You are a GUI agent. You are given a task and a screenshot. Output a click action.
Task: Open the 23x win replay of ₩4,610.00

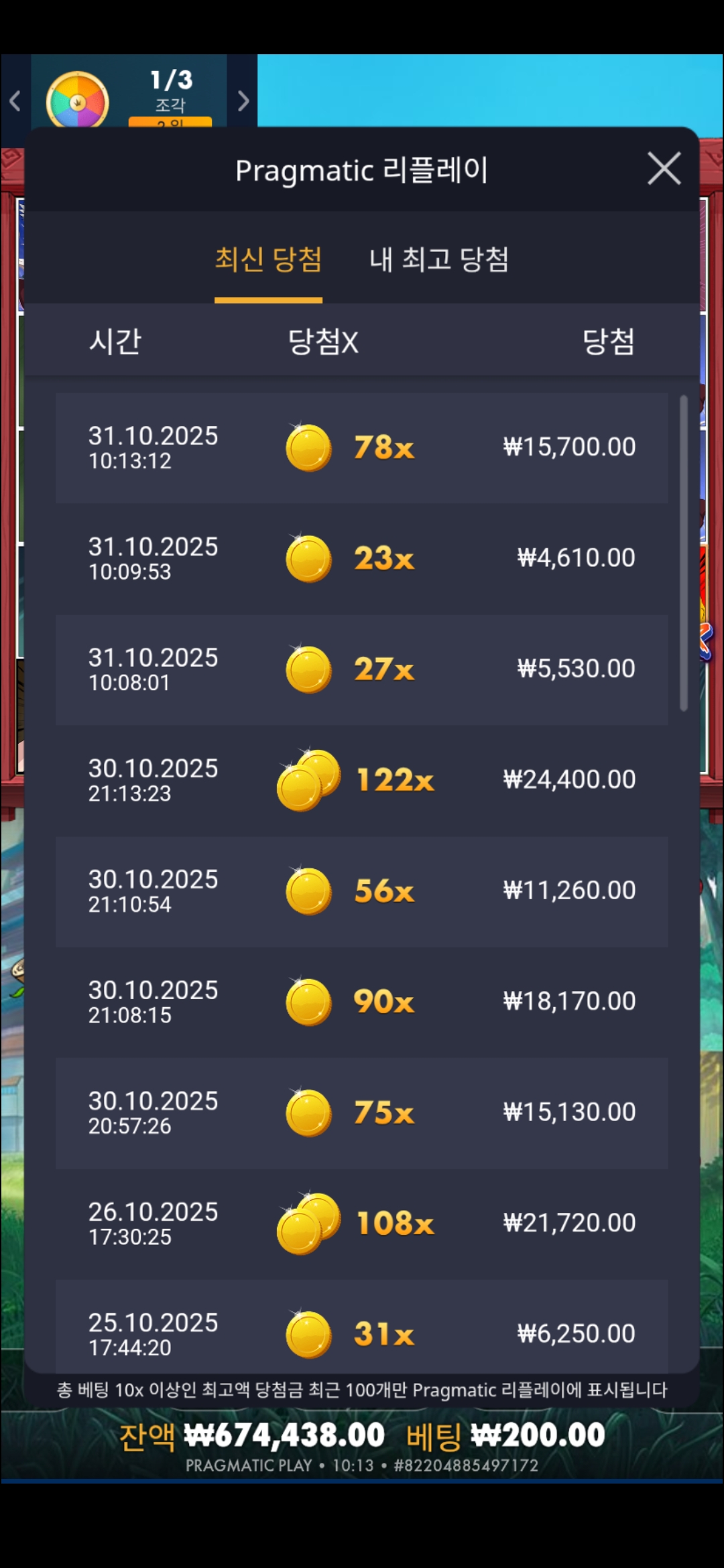[362, 558]
